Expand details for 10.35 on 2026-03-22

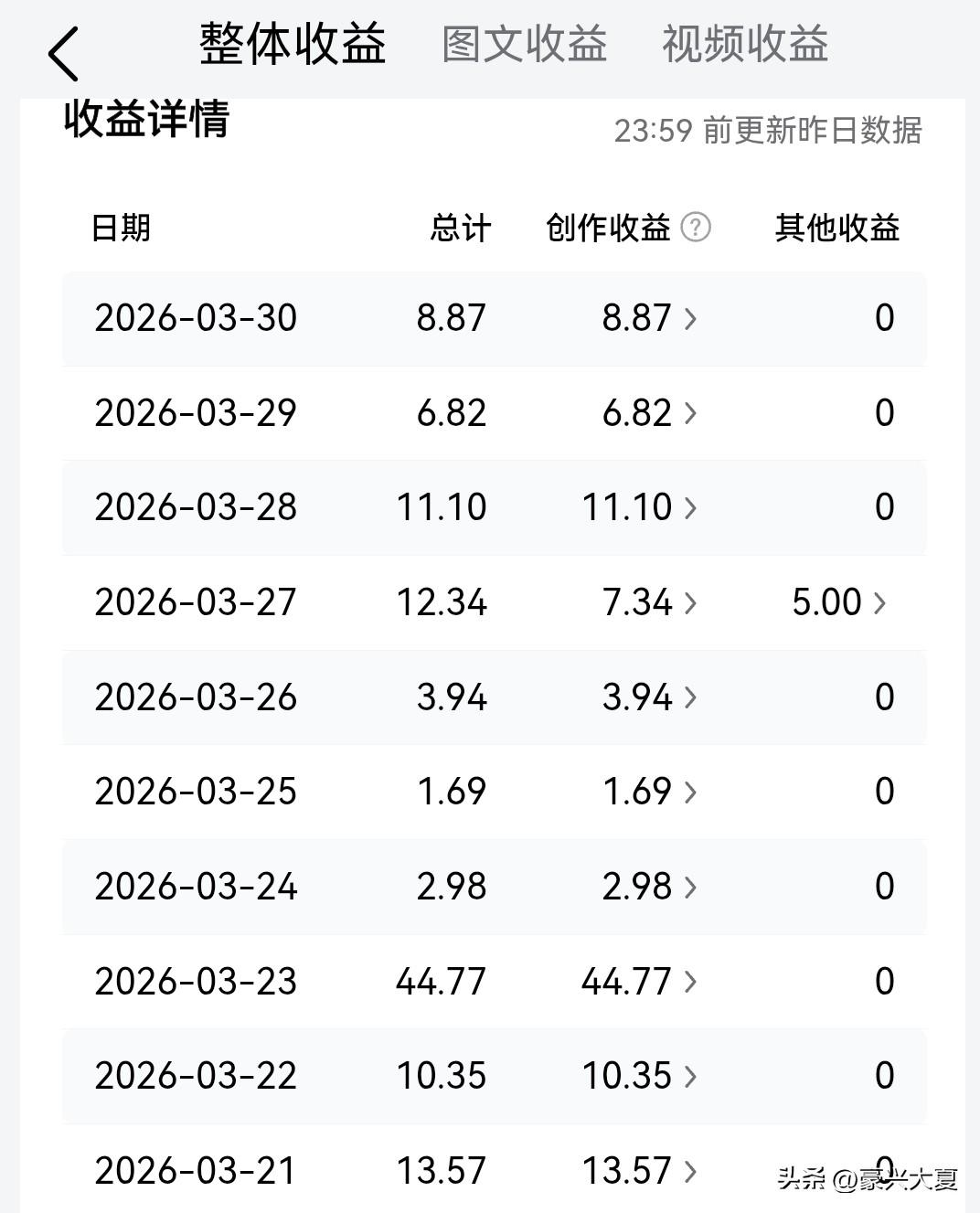(692, 1077)
